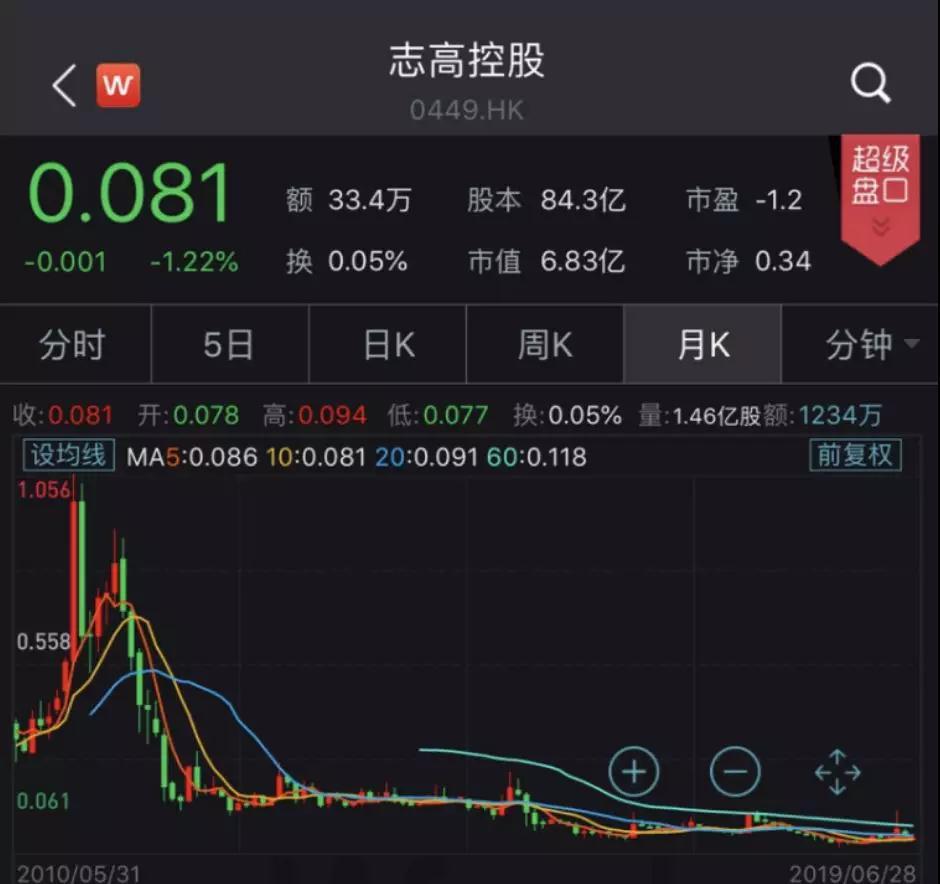The image size is (940, 884).
Task: Change the 前复权 adjustment mode
Action: tap(854, 456)
